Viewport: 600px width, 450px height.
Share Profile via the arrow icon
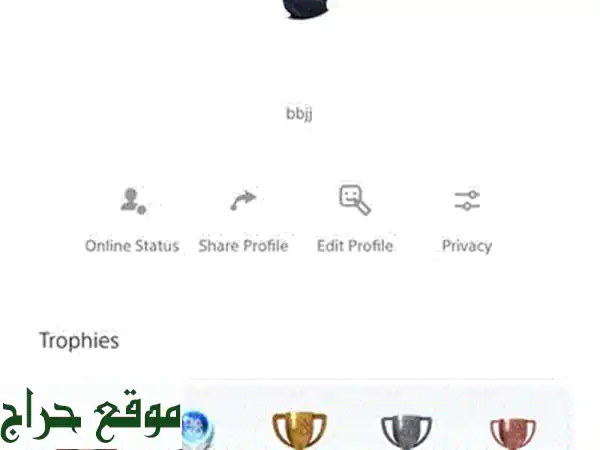(x=242, y=201)
